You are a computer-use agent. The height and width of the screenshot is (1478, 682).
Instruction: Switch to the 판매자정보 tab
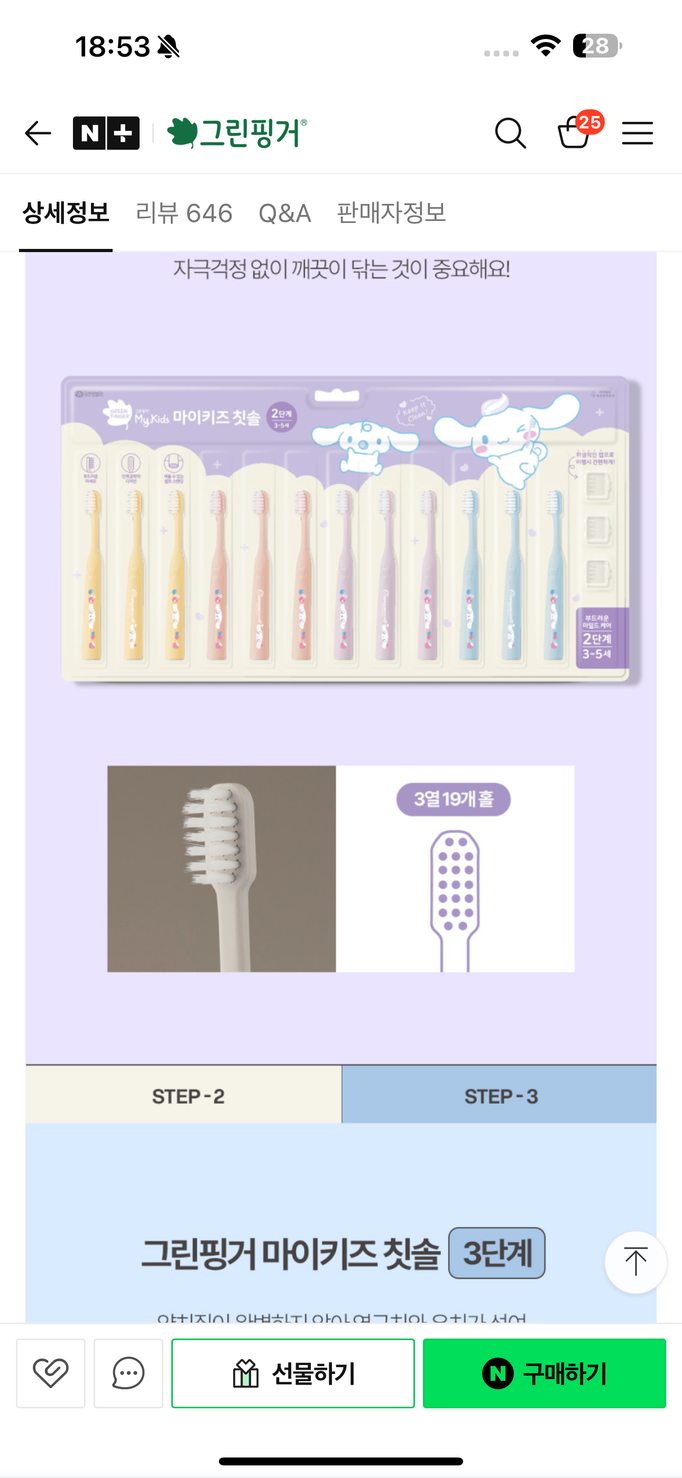tap(391, 212)
